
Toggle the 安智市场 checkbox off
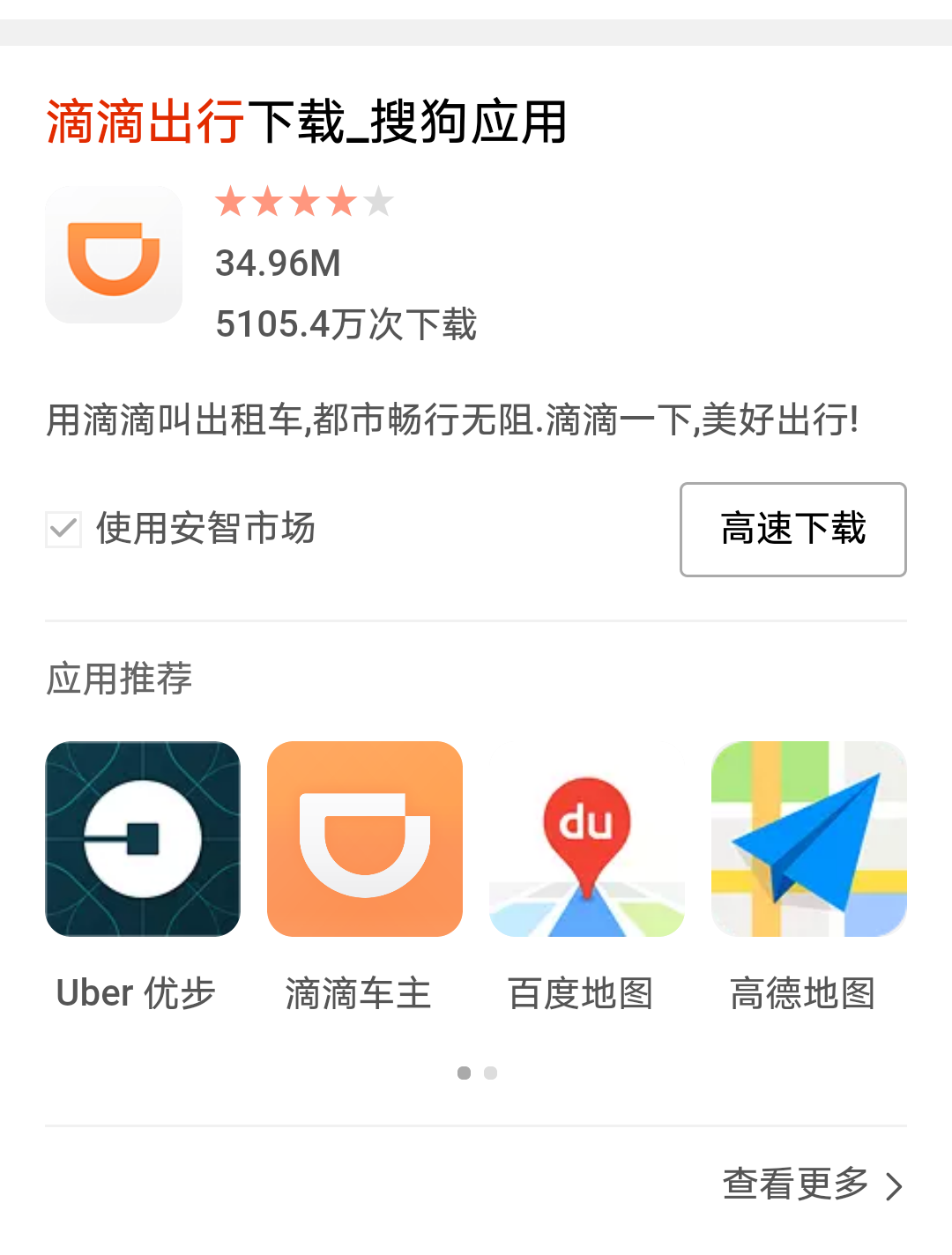point(63,529)
